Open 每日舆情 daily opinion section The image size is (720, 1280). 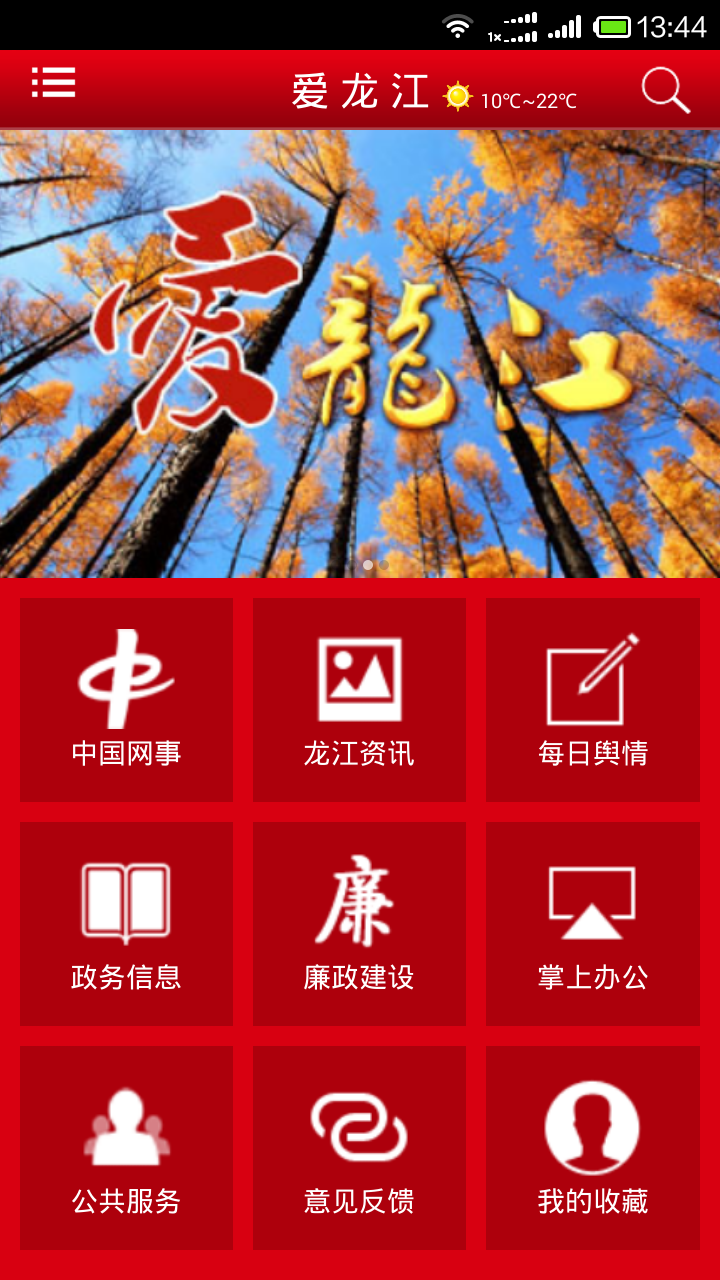(593, 700)
